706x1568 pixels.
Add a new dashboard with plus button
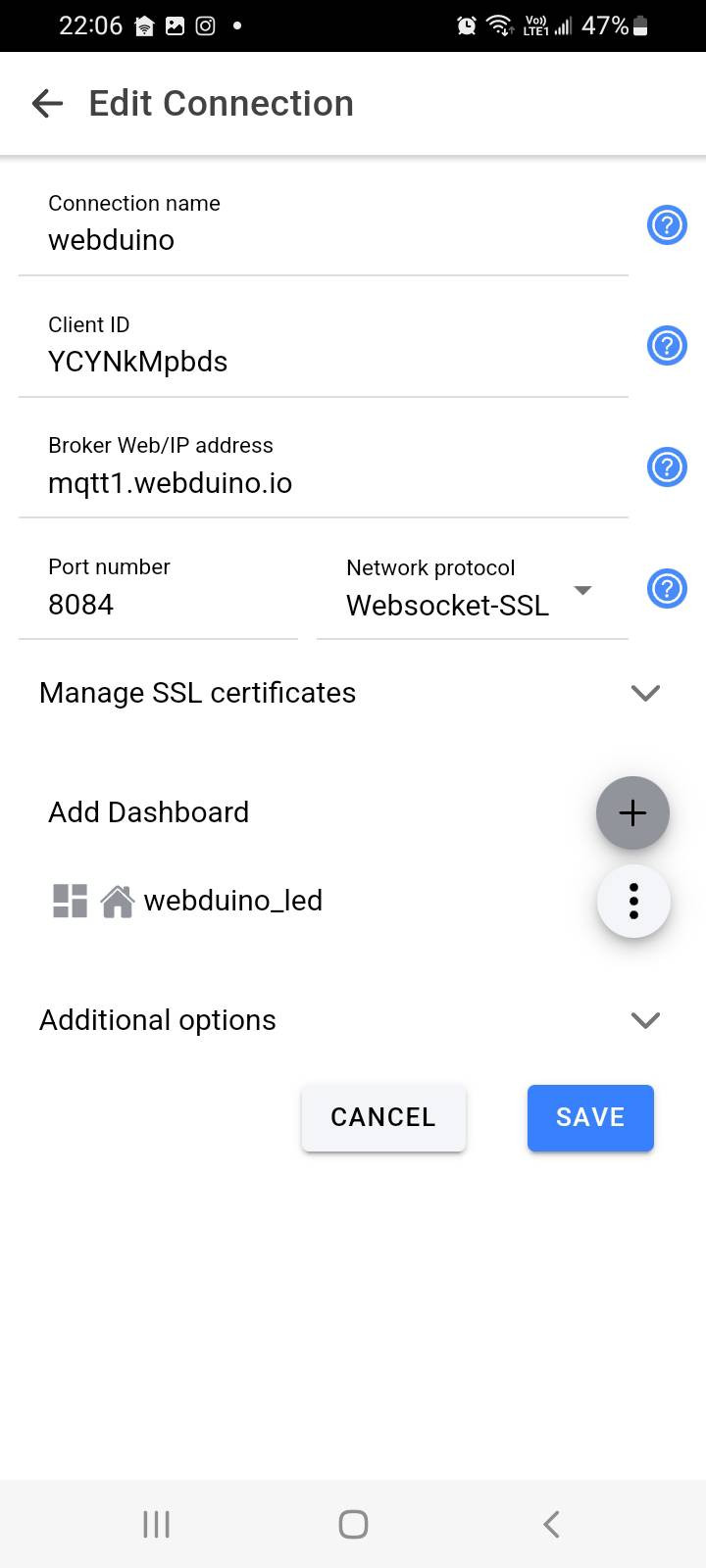point(632,812)
